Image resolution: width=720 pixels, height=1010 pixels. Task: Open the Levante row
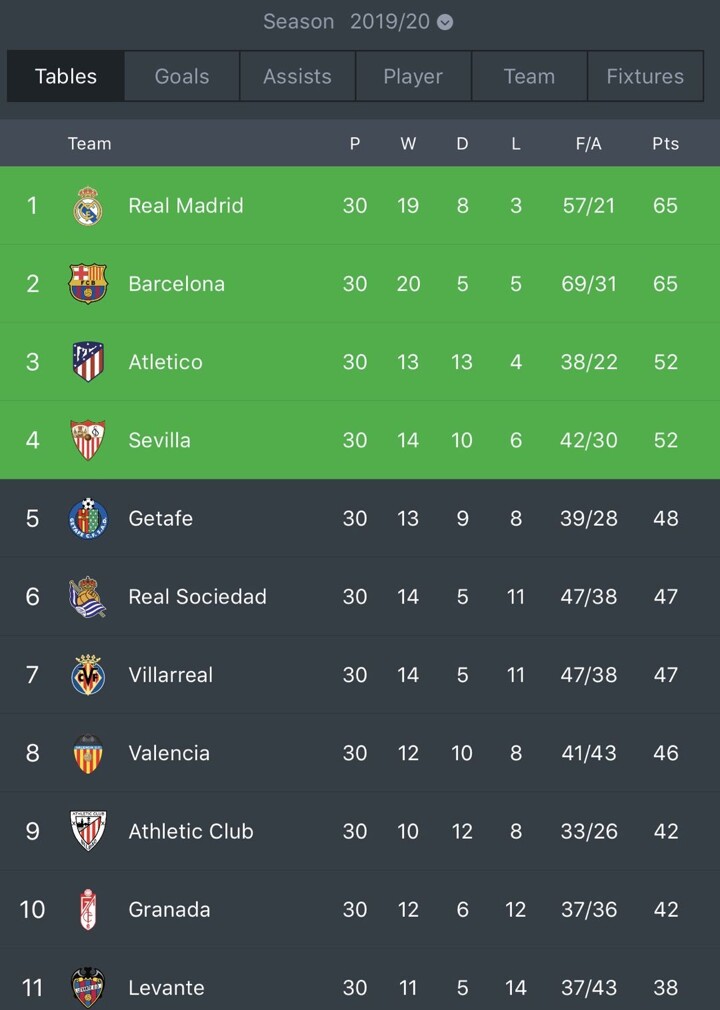pyautogui.click(x=166, y=988)
